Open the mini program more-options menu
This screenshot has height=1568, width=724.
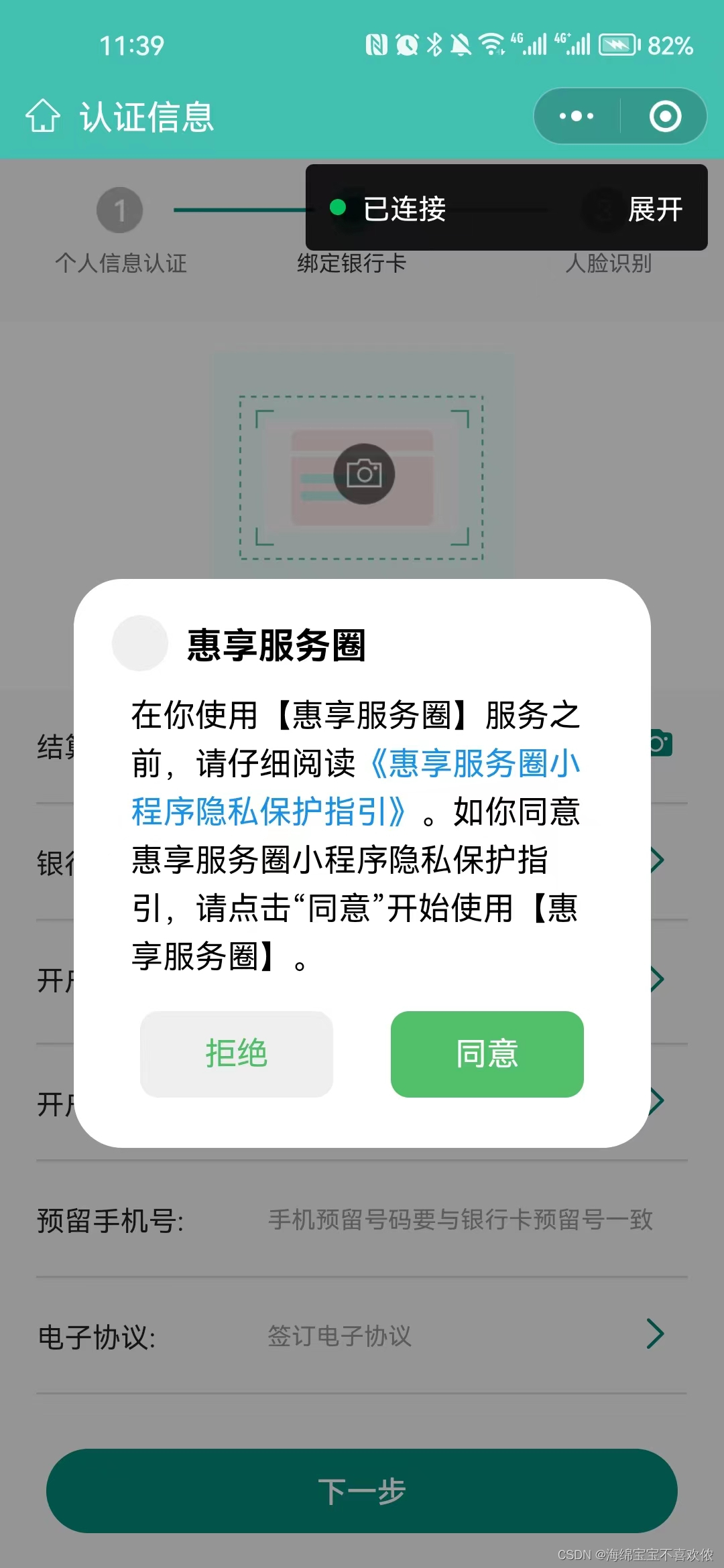coord(577,116)
